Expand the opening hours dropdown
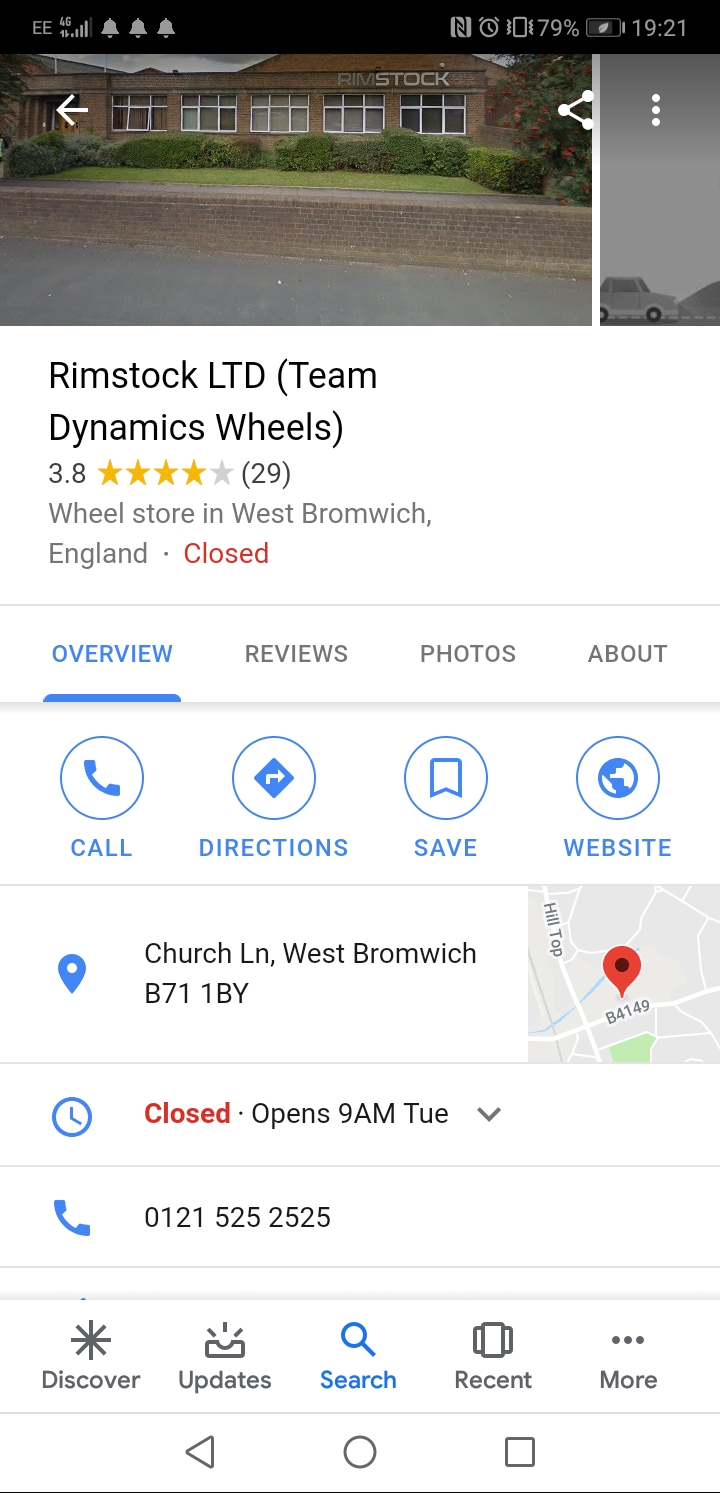Image resolution: width=720 pixels, height=1493 pixels. pos(489,1114)
